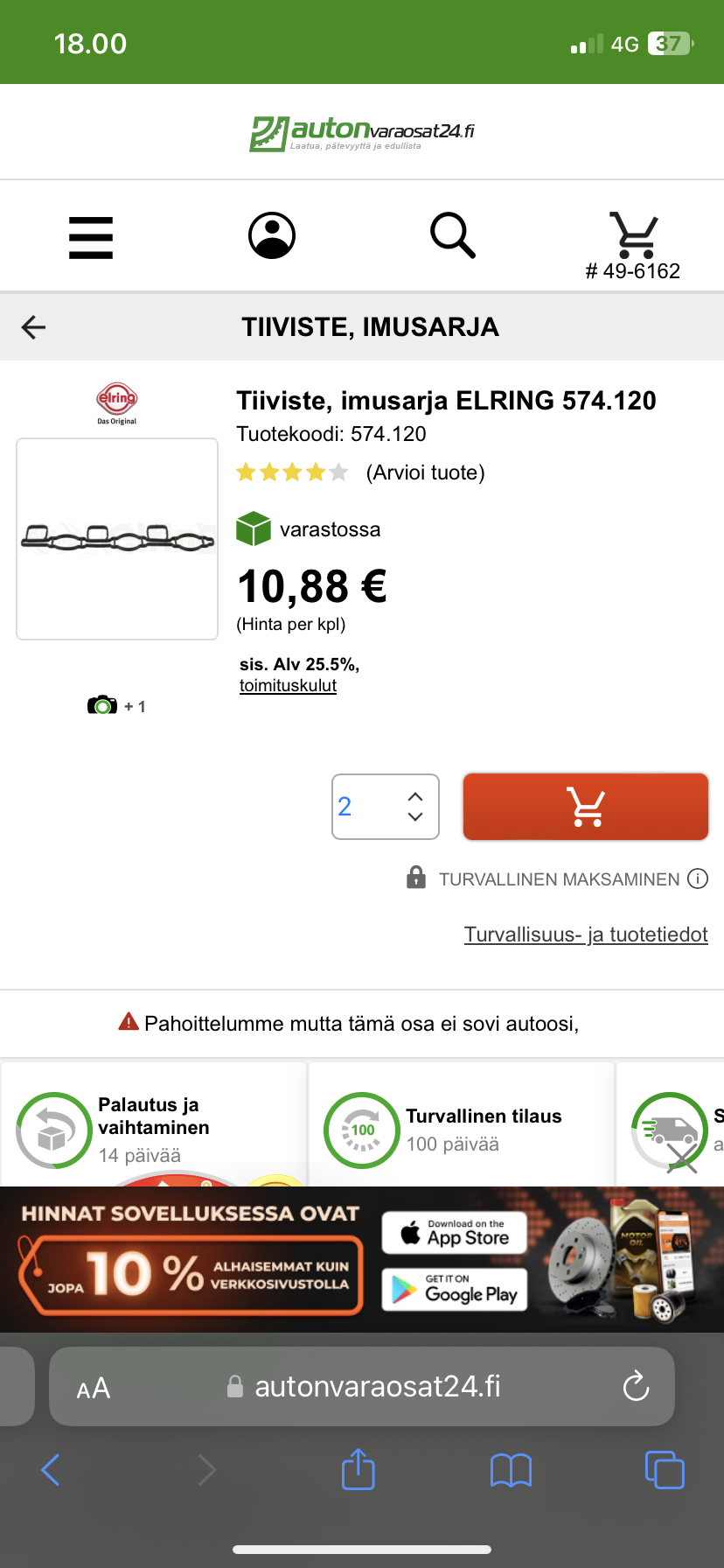Image resolution: width=724 pixels, height=1568 pixels.
Task: Open the Turvallisuus- ja tuotetiedot link
Action: click(x=586, y=934)
